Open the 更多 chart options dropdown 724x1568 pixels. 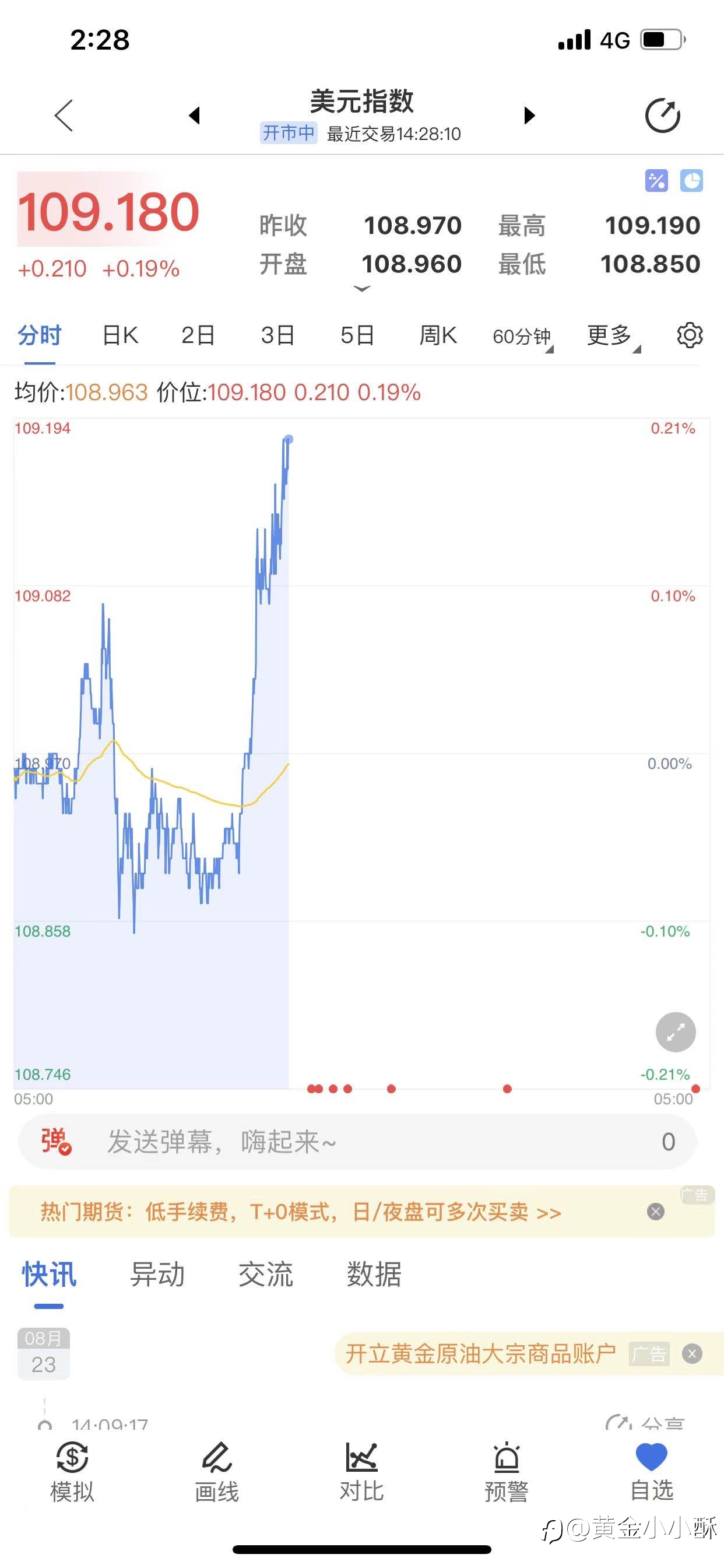[613, 337]
